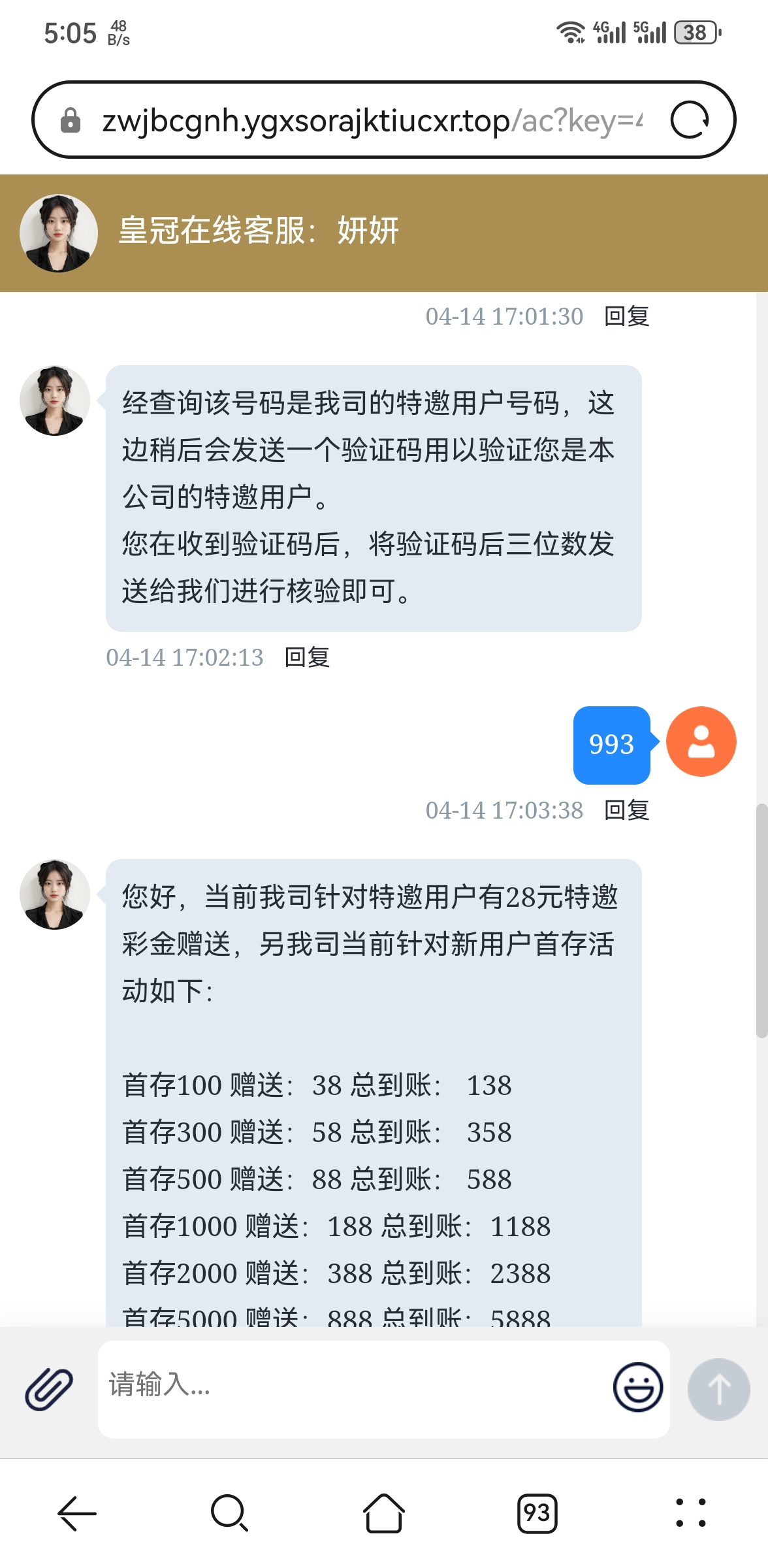Tap 回复 under the 17:01:30 message
Image resolution: width=768 pixels, height=1568 pixels.
click(626, 316)
